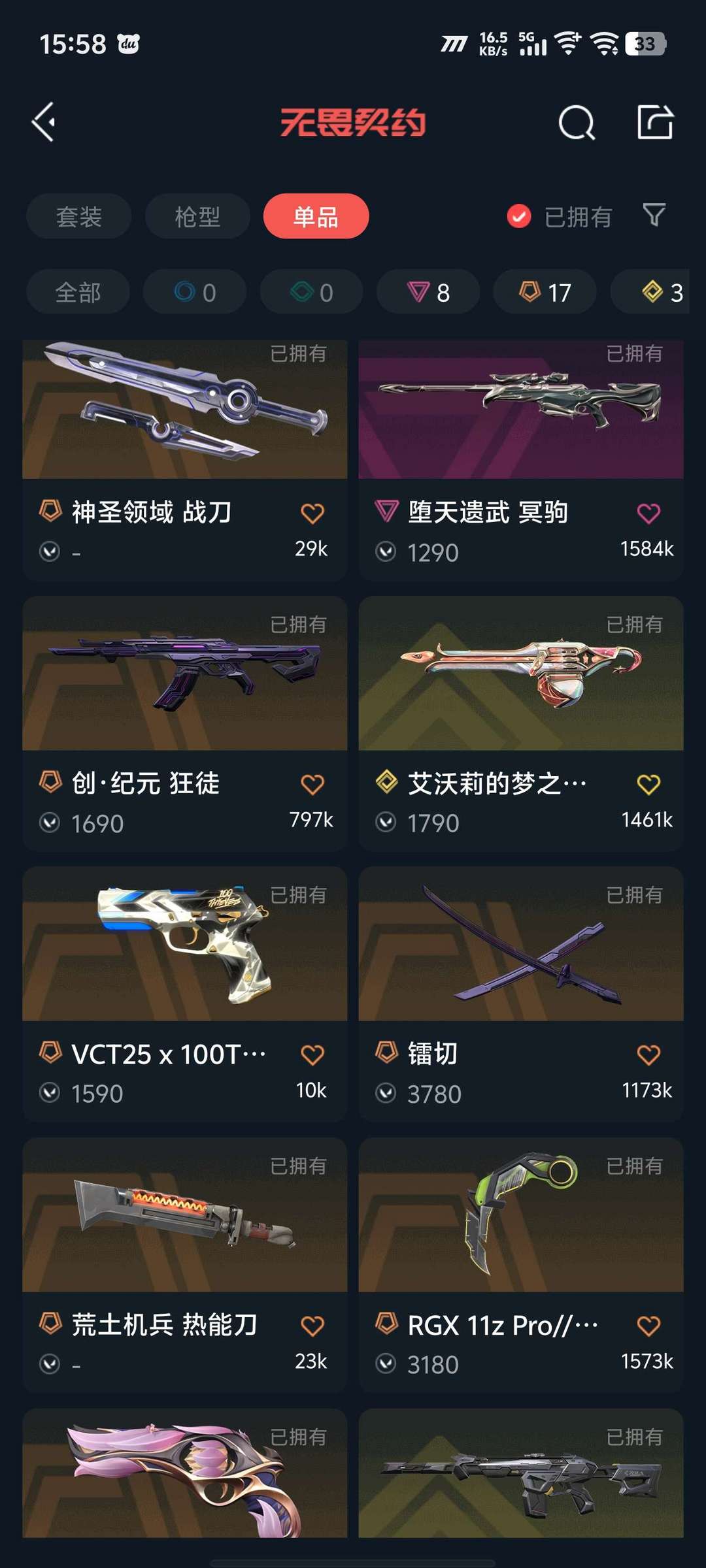Uncheck the 已拥有 filter checkbox
Screen dimensions: 706x1568
[x=519, y=216]
